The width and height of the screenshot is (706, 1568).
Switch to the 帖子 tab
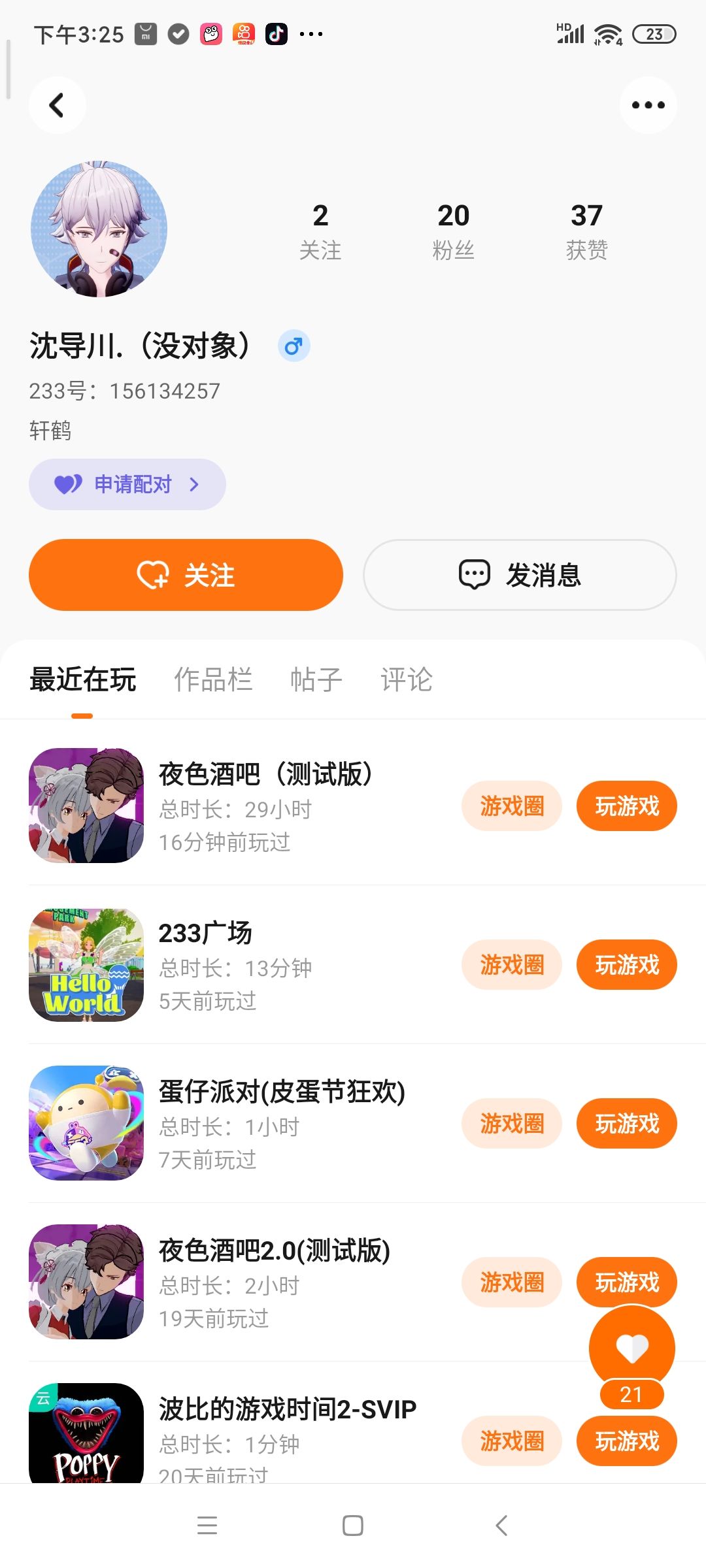(x=316, y=679)
